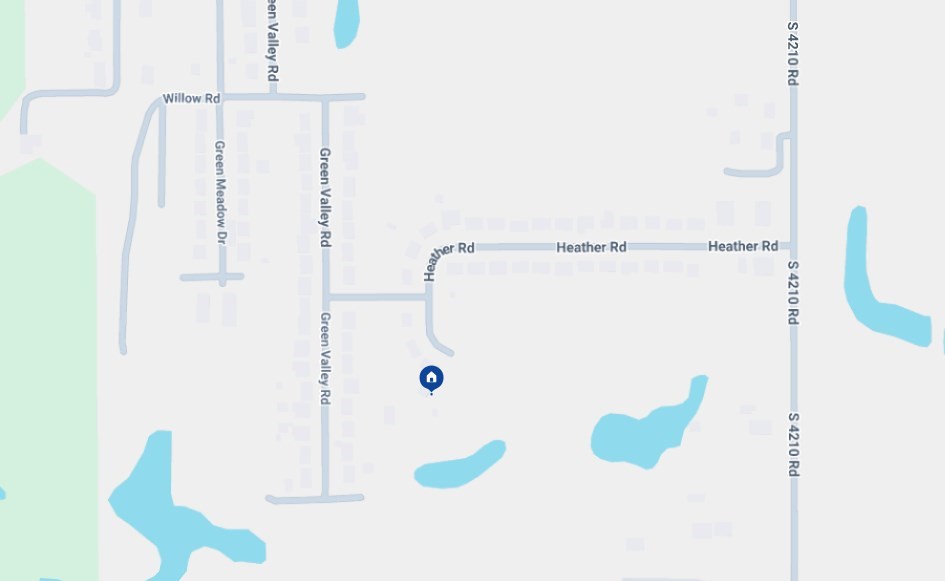945x581 pixels.
Task: Tap the blue home pin marker
Action: coord(431,378)
